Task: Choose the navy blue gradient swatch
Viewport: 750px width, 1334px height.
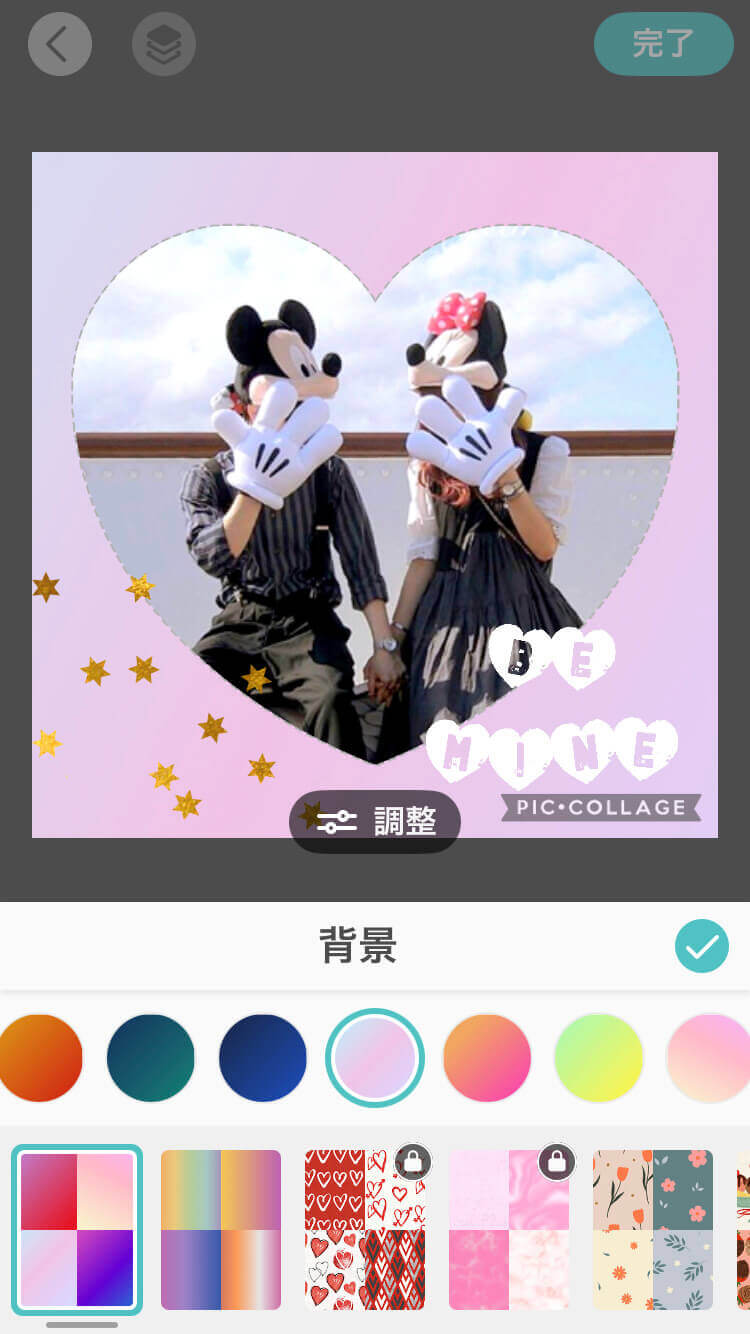Action: (262, 1058)
